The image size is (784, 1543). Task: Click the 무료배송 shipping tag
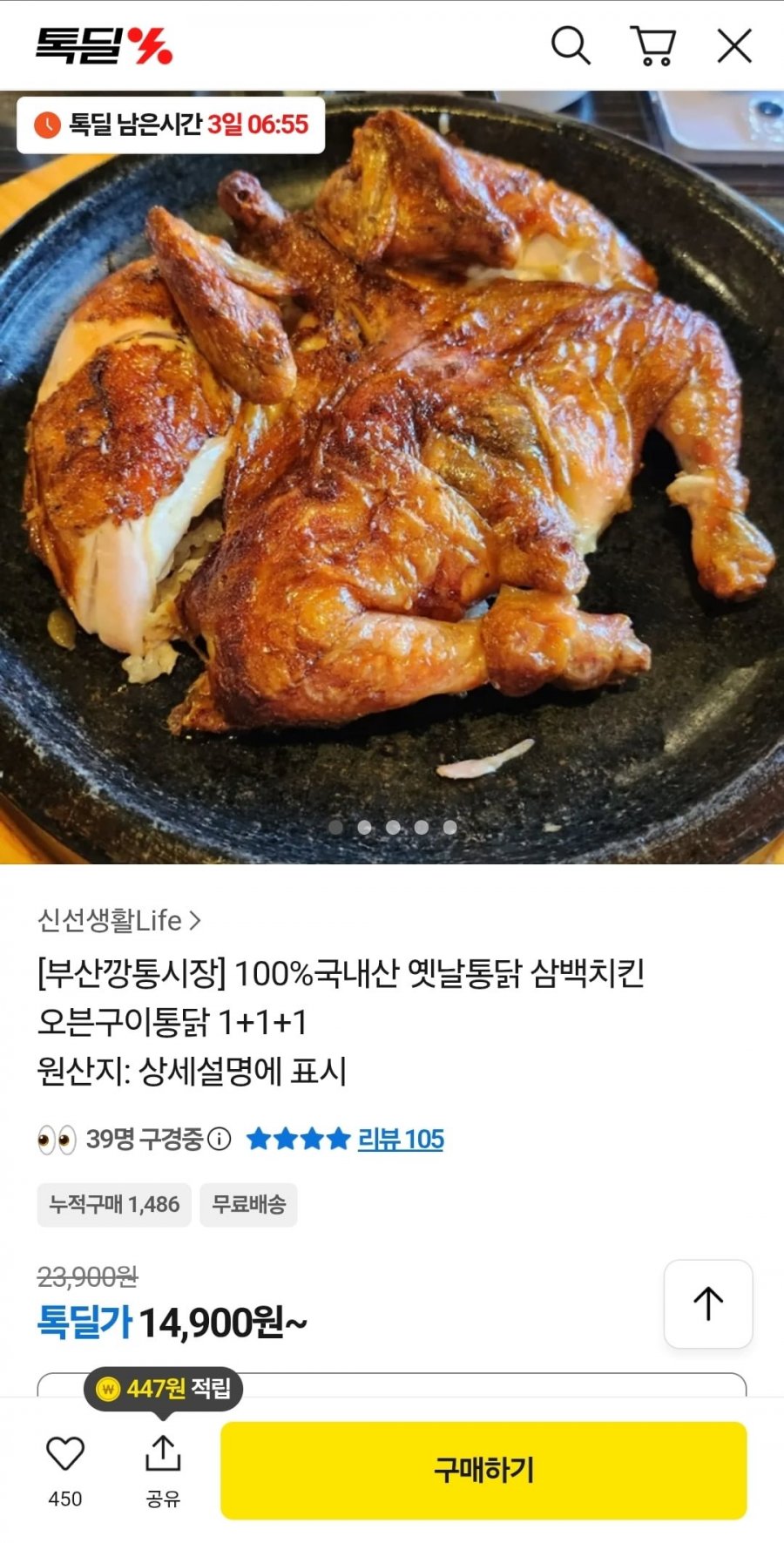(x=248, y=1206)
